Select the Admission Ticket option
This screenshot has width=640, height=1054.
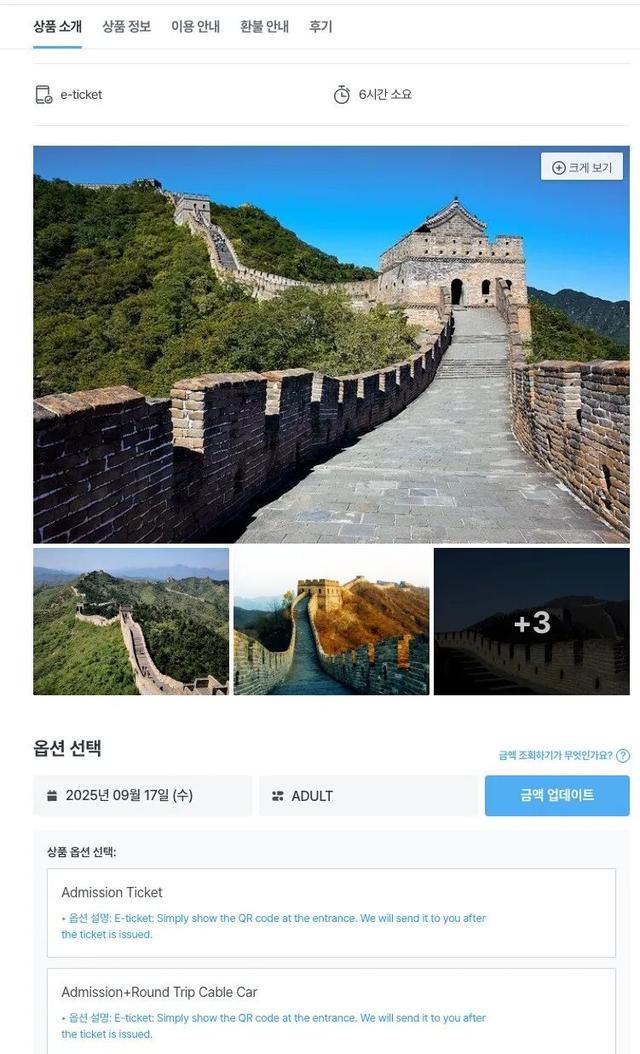pyautogui.click(x=331, y=912)
